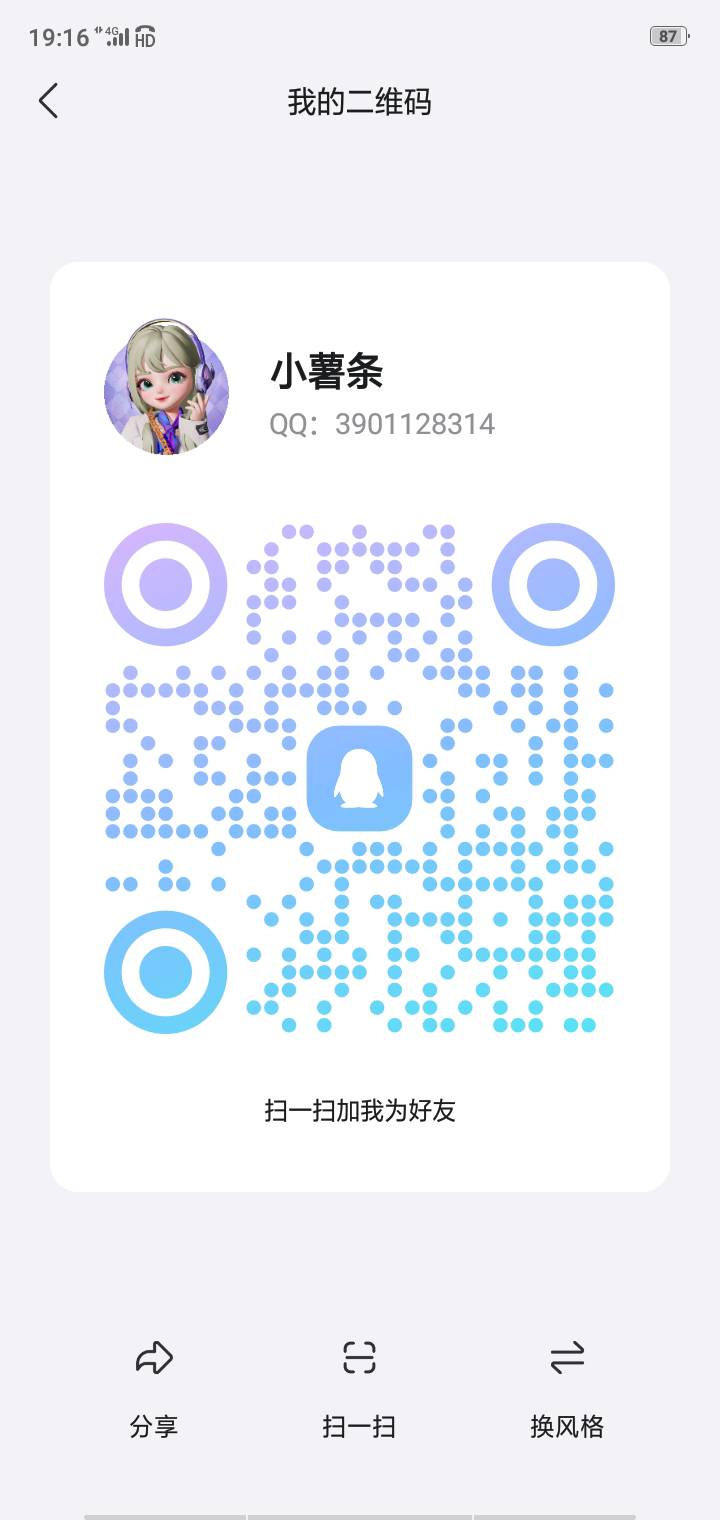Tap the 分享 label below share icon
This screenshot has height=1520, width=720.
pyautogui.click(x=153, y=1427)
